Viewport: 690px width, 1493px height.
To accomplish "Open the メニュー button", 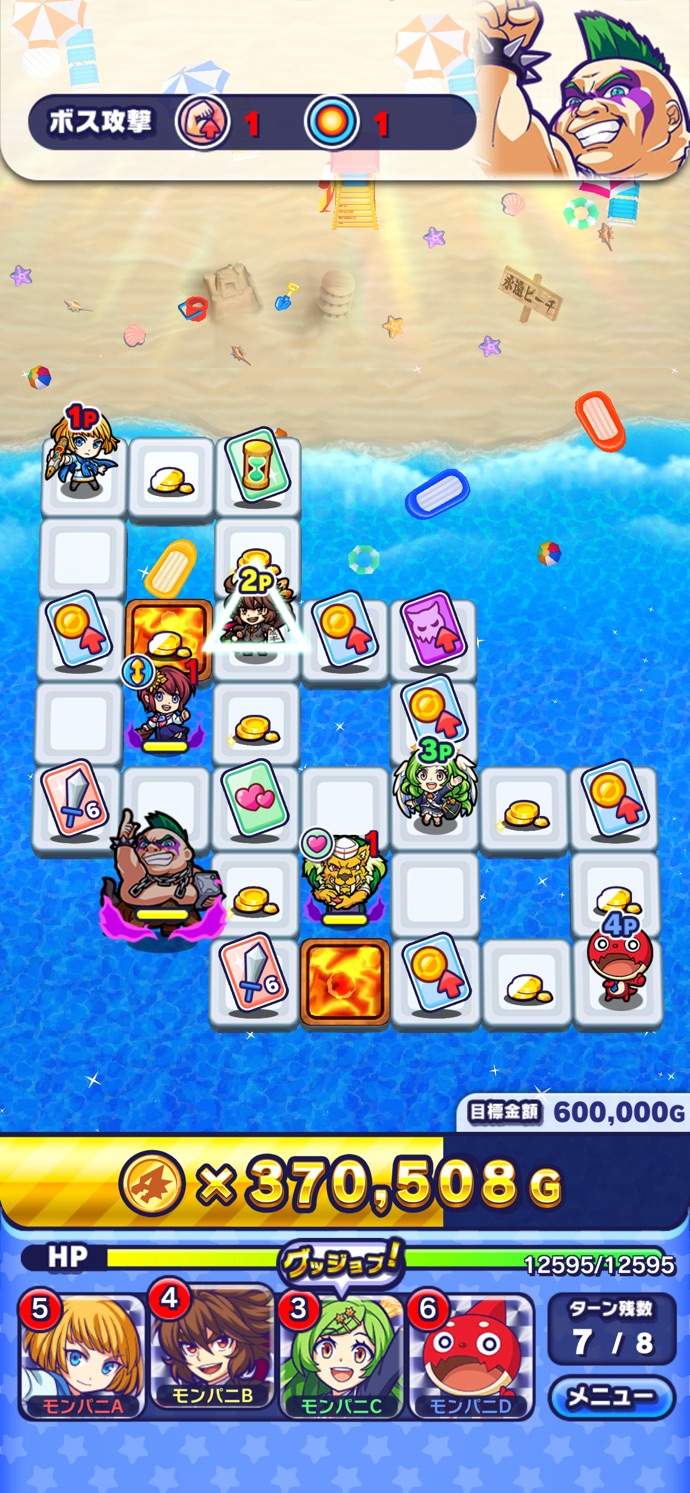I will point(611,1396).
